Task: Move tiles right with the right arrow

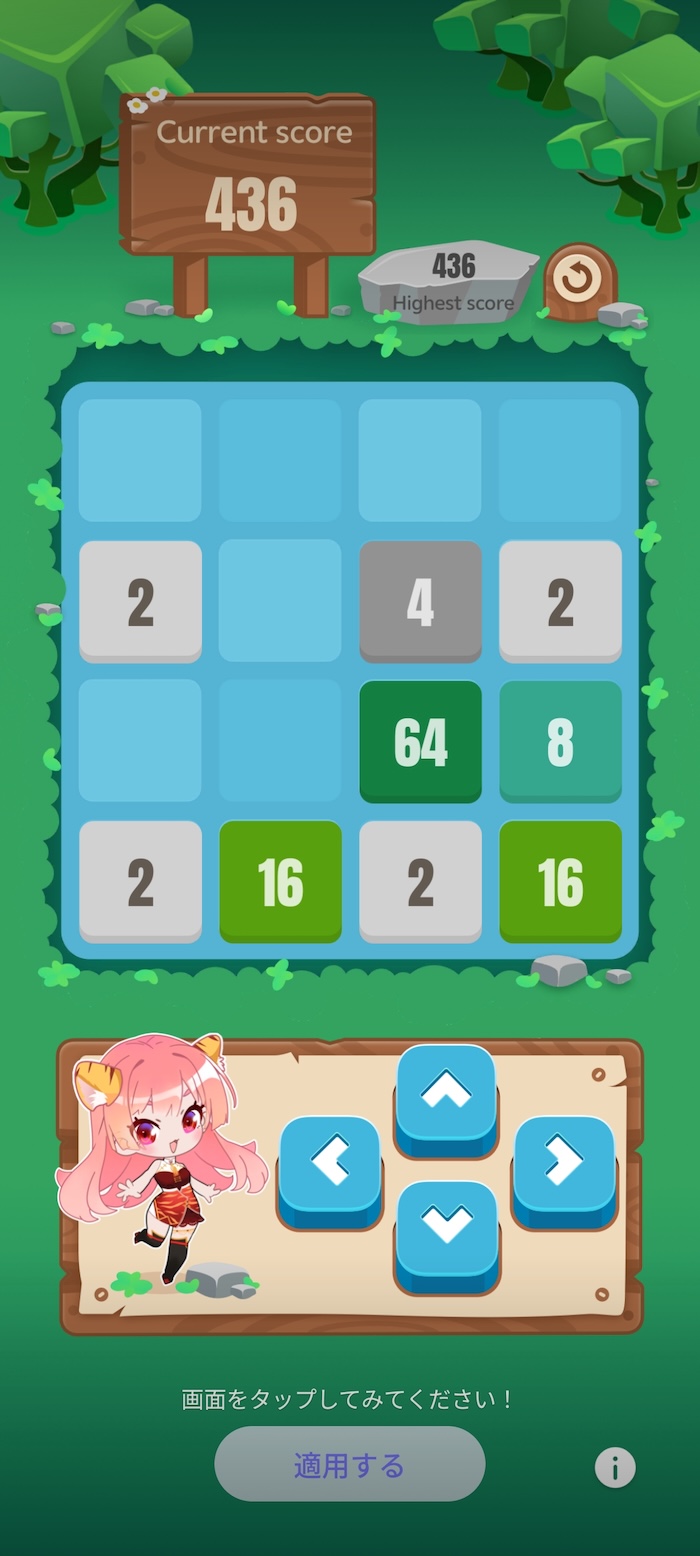Action: (x=564, y=1171)
